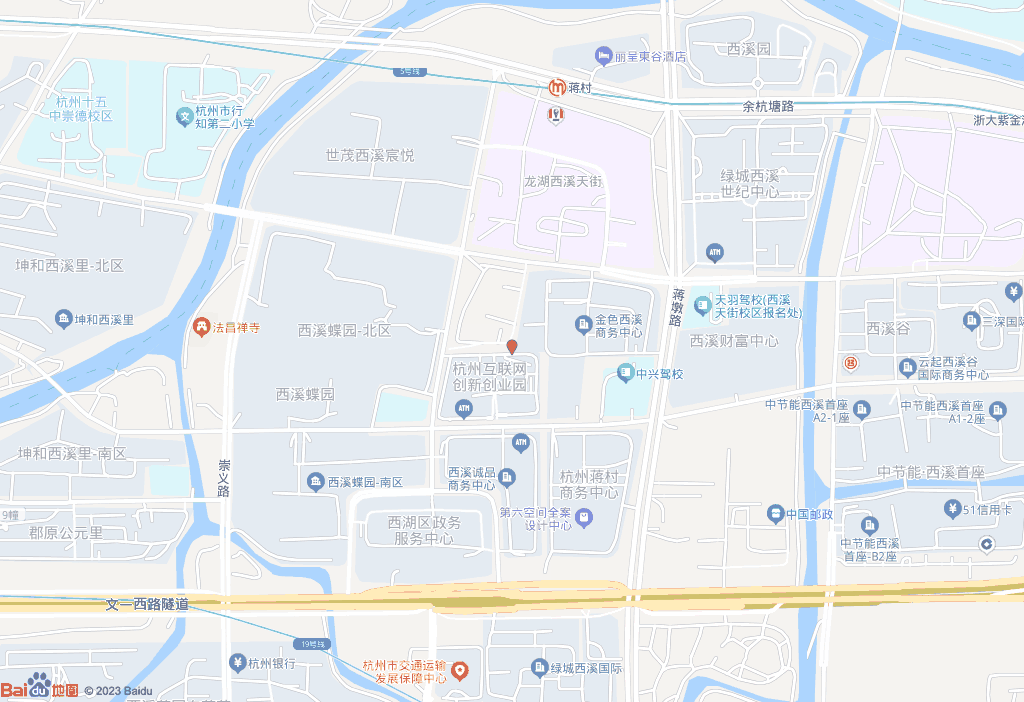Select the 杭州市行知第二小学 school marker
1024x702 pixels.
184,117
